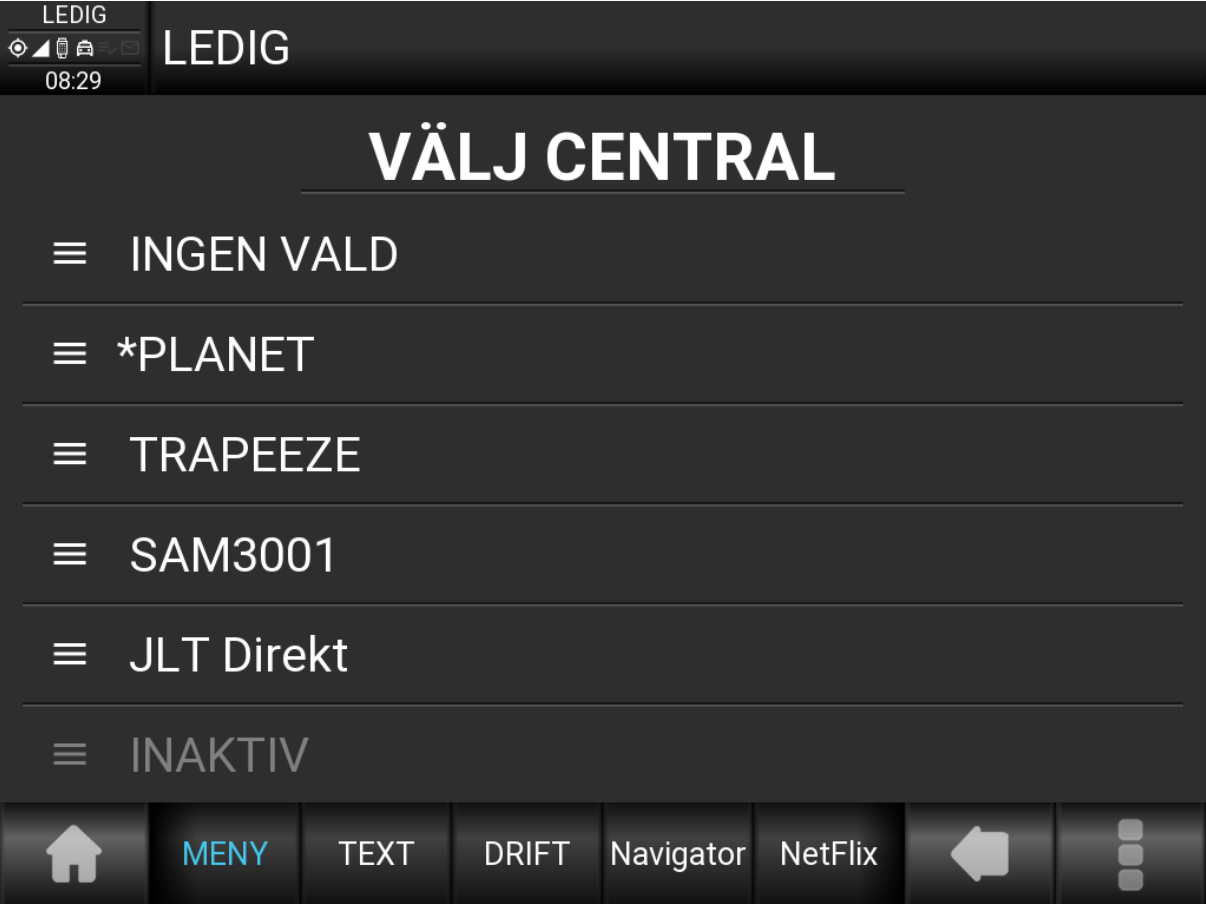Select the TRAPEEZE central
Image resolution: width=1206 pixels, height=904 pixels.
pos(245,455)
